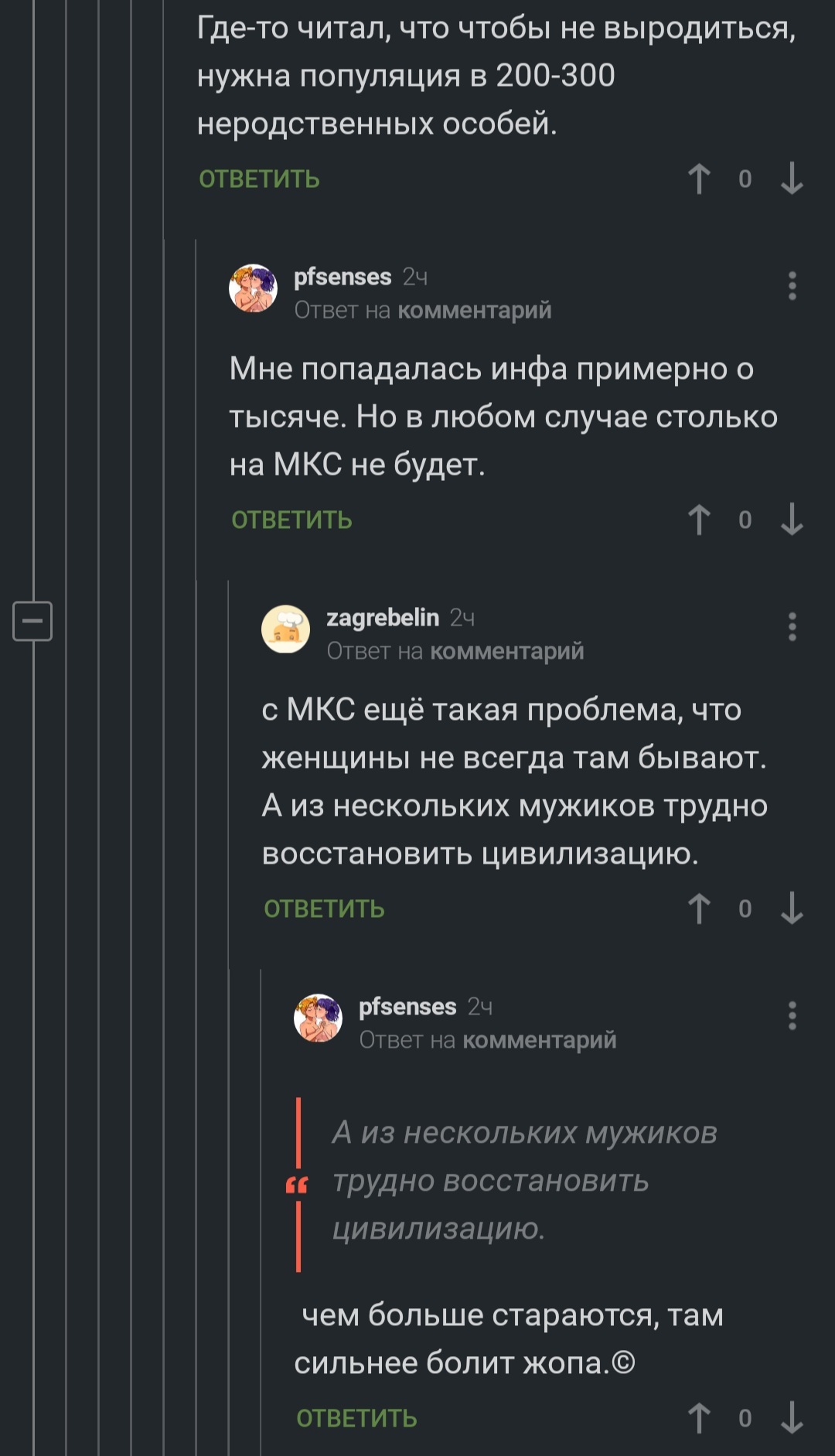
Task: Downvote pfsenses' comment about a thousand on the ISS
Action: pyautogui.click(x=792, y=520)
